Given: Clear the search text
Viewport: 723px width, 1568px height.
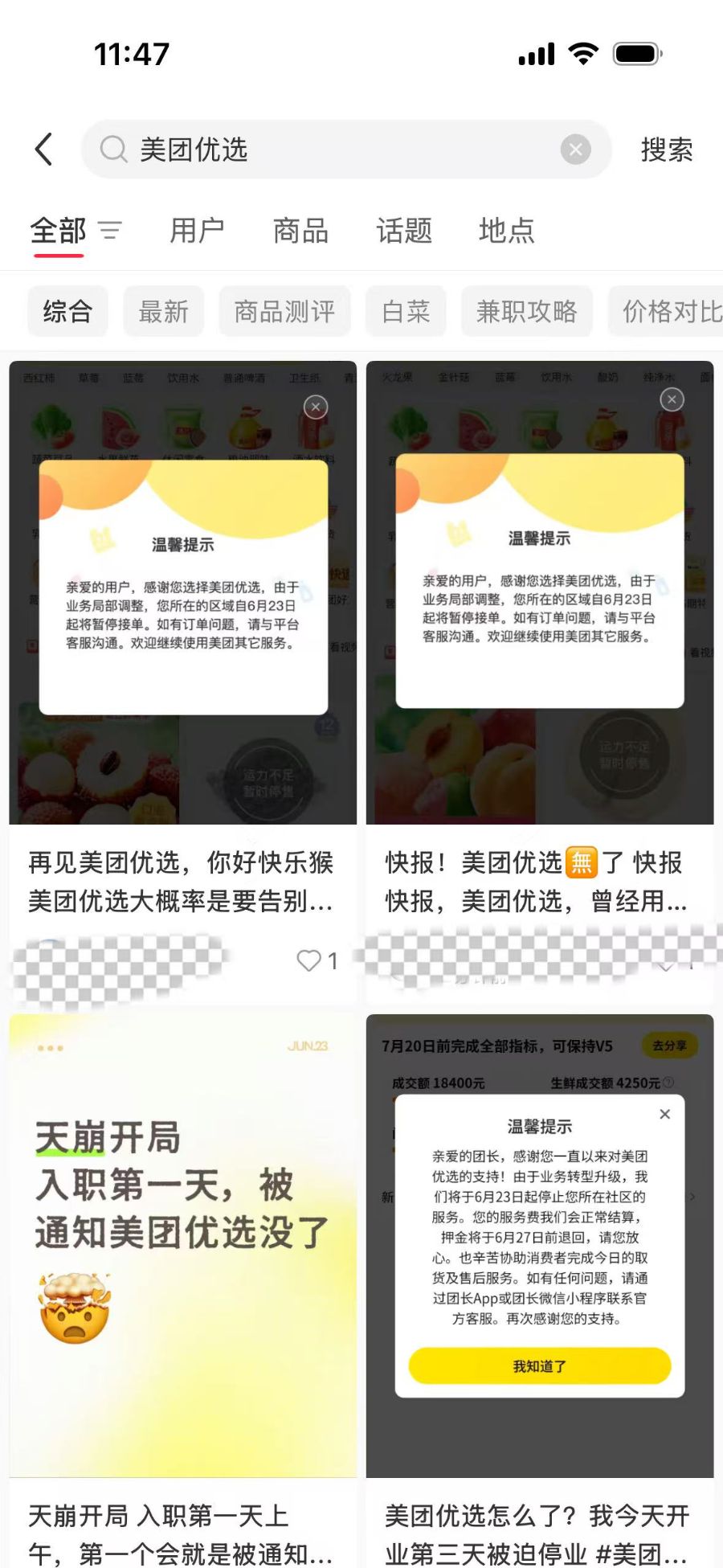Looking at the screenshot, I should 575,149.
